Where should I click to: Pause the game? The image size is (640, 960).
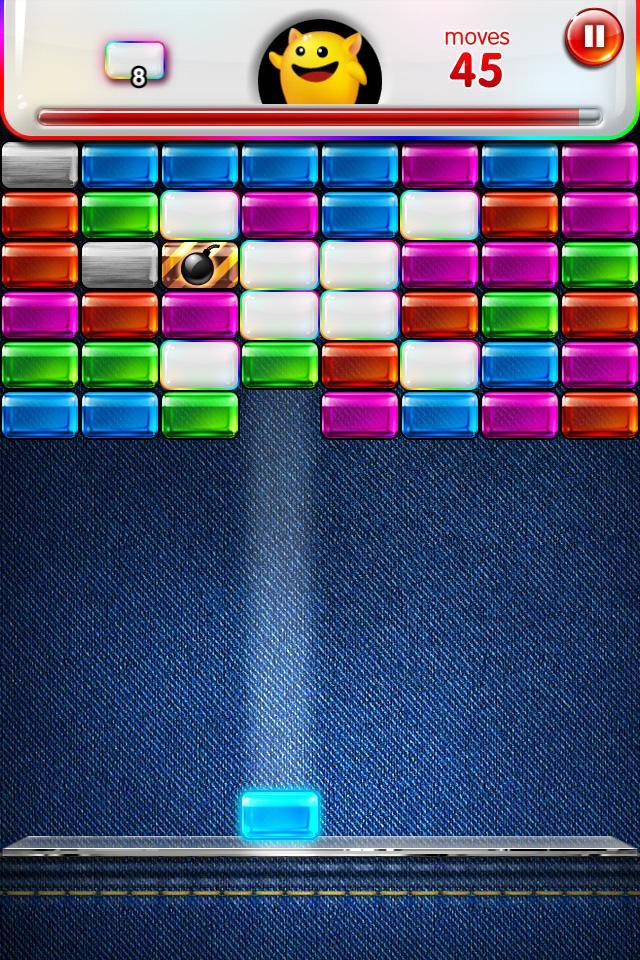click(x=594, y=37)
